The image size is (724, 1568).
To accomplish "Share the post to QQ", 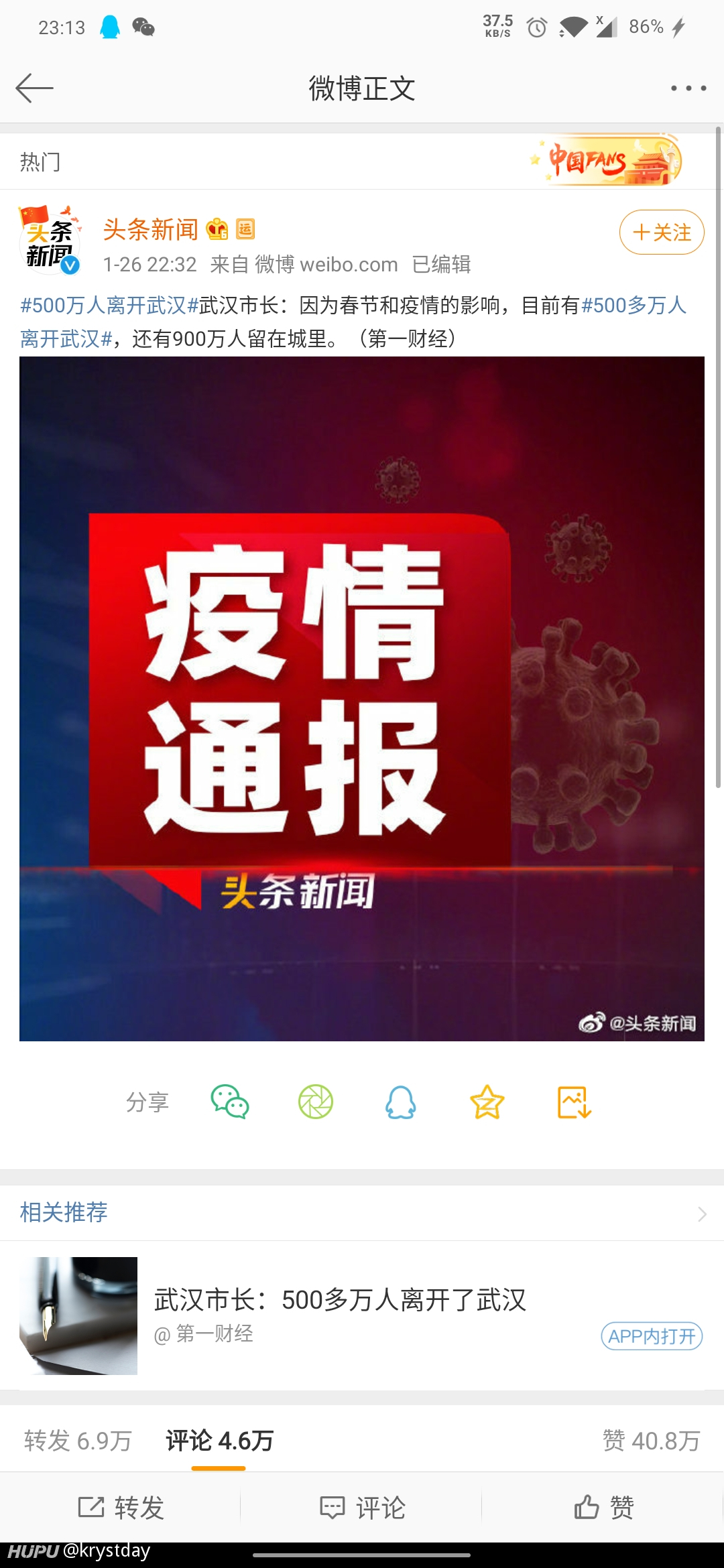I will 401,1102.
